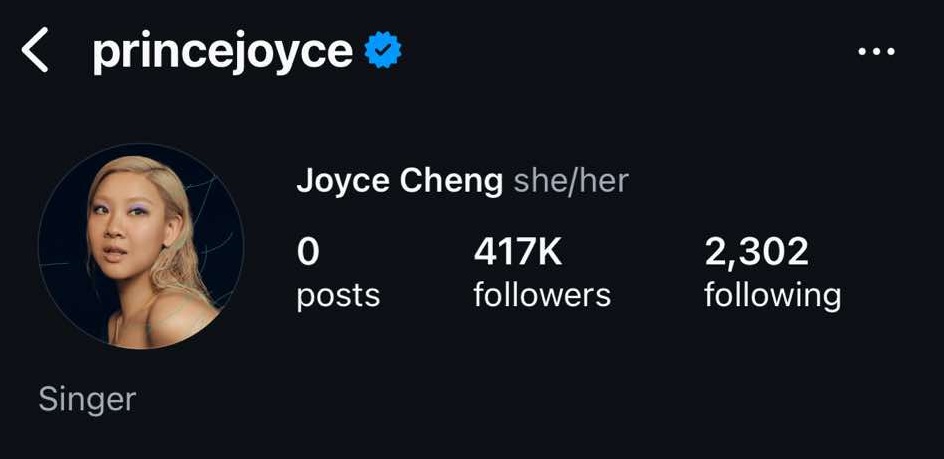The image size is (944, 459).
Task: Open the three-dot overflow menu
Action: tap(876, 52)
